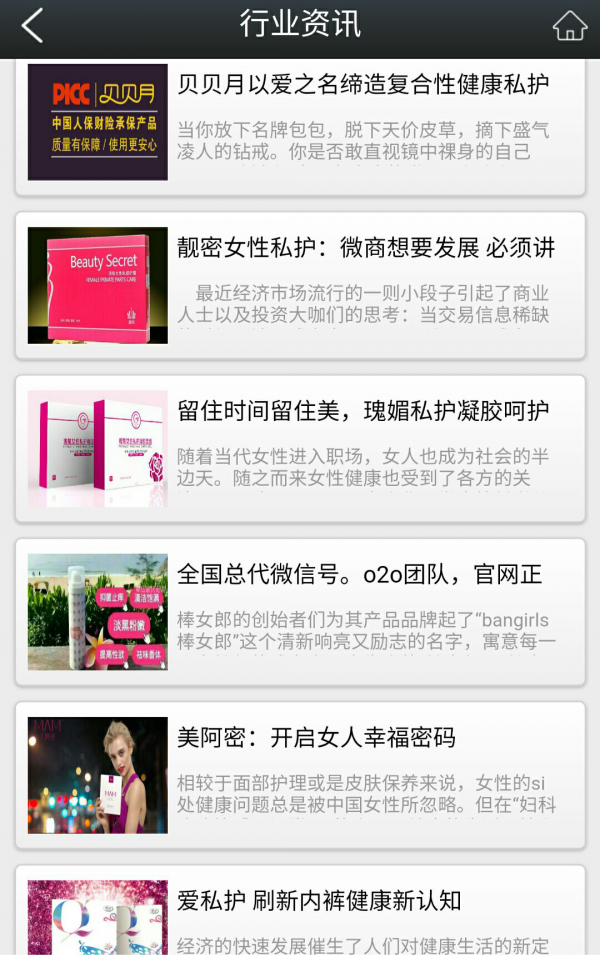Open the home icon in the header
The width and height of the screenshot is (600, 962).
coord(569,26)
